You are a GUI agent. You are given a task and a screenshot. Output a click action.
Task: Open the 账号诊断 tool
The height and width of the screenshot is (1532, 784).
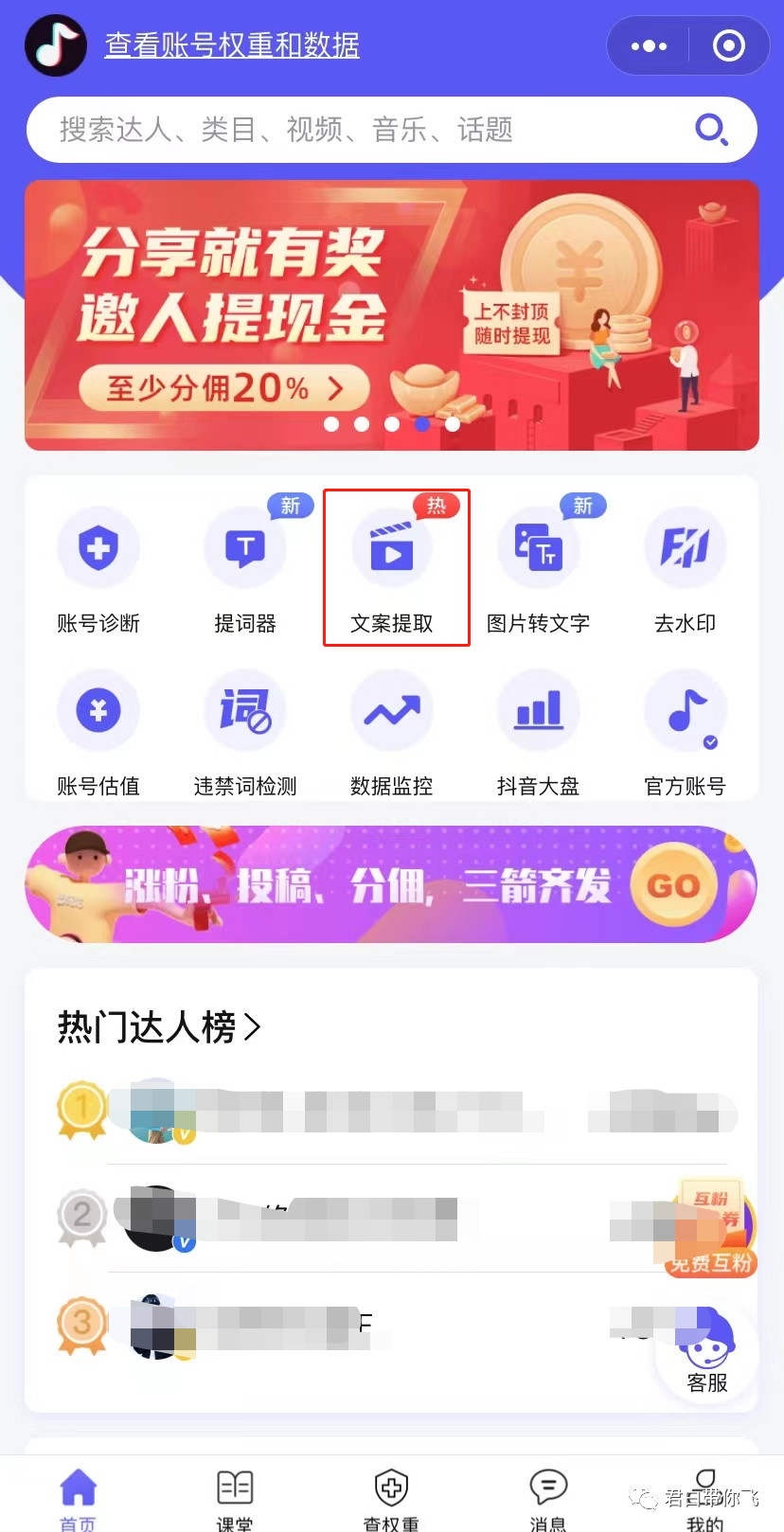[98, 568]
